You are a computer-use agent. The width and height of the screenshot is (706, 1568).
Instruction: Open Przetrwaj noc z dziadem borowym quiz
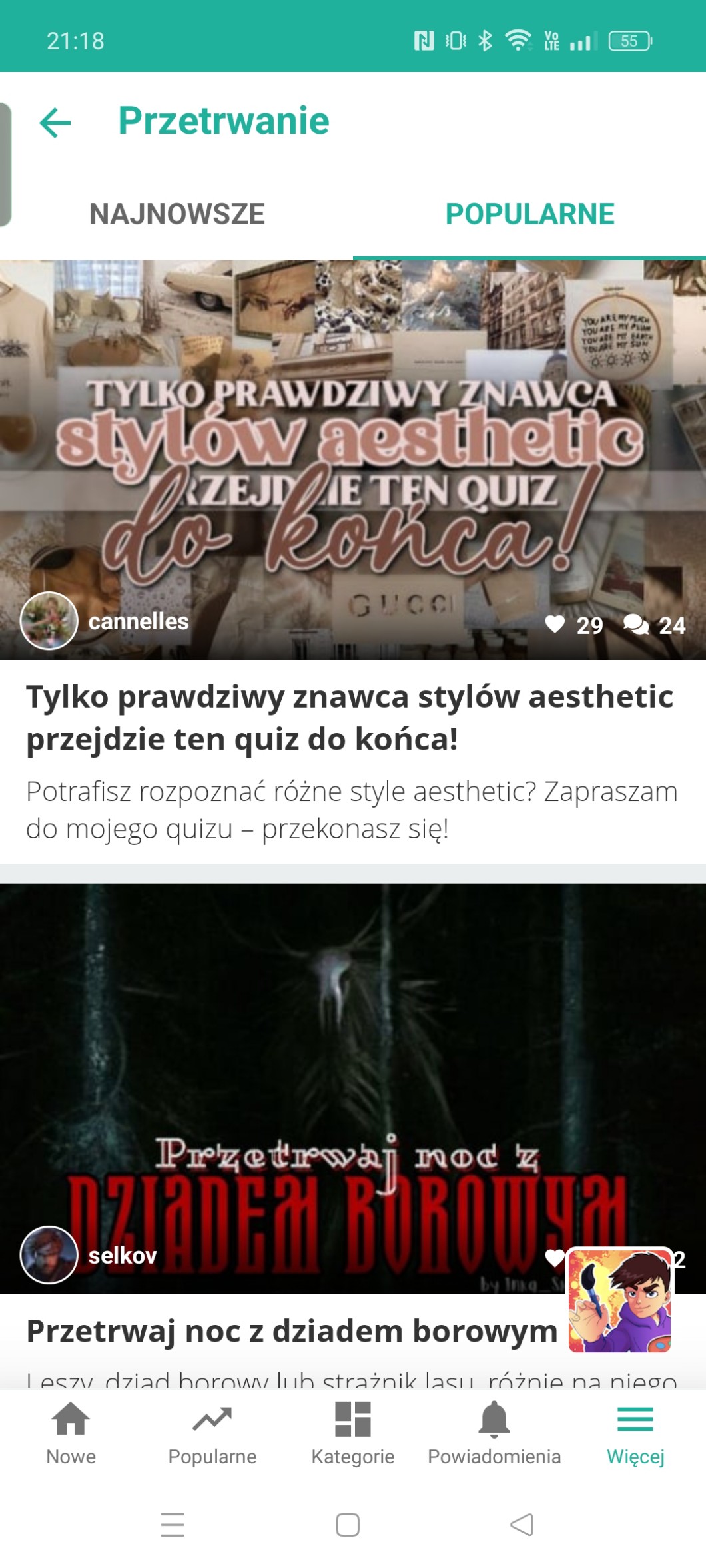291,1331
